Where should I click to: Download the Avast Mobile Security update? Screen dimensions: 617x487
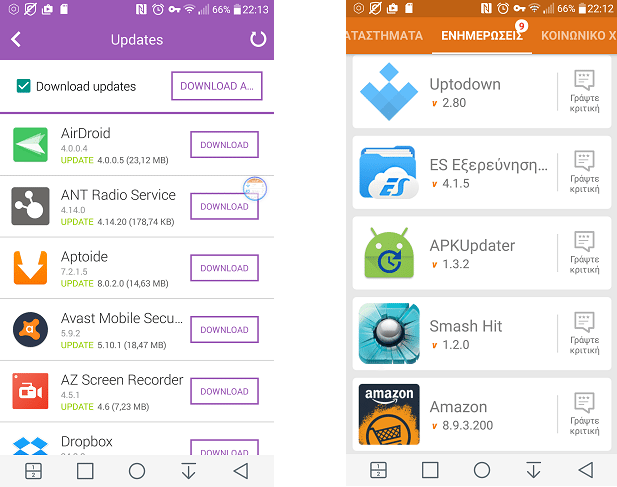[x=224, y=330]
